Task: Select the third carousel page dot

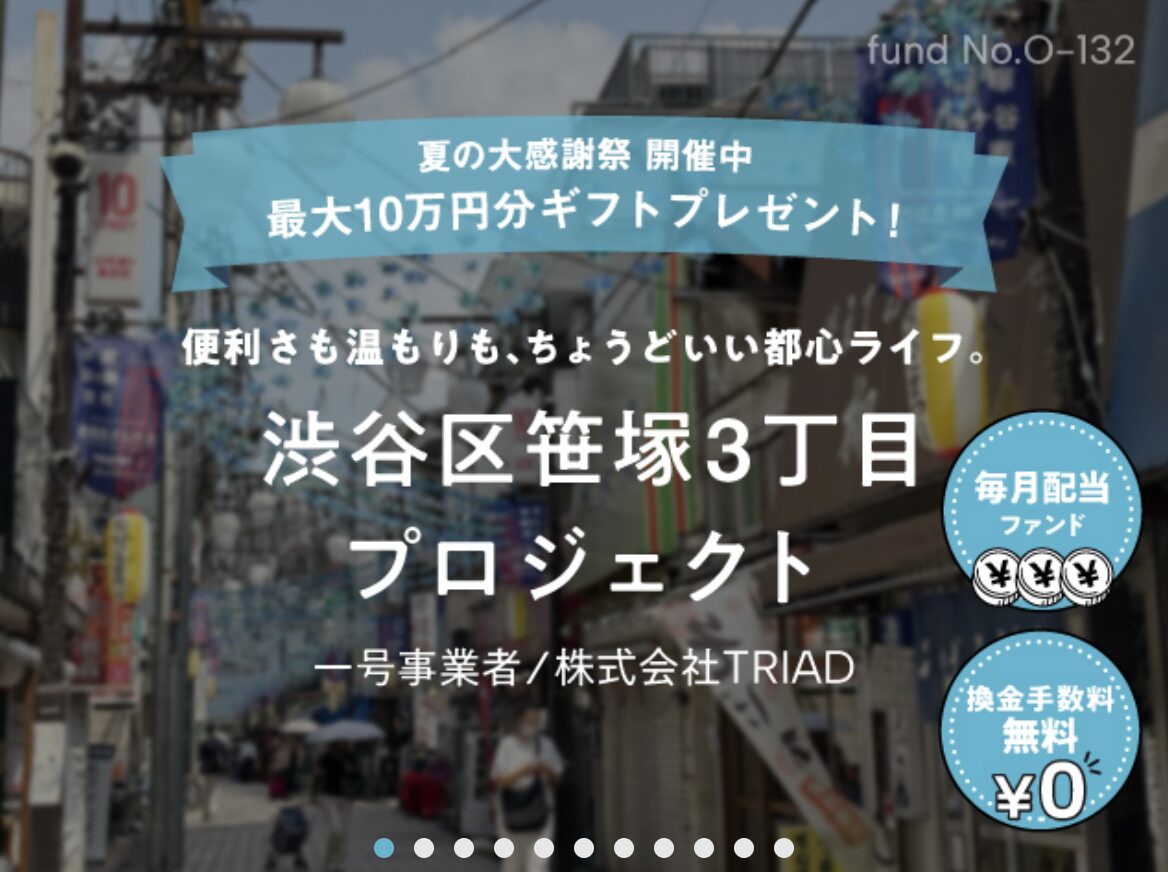Action: (464, 848)
